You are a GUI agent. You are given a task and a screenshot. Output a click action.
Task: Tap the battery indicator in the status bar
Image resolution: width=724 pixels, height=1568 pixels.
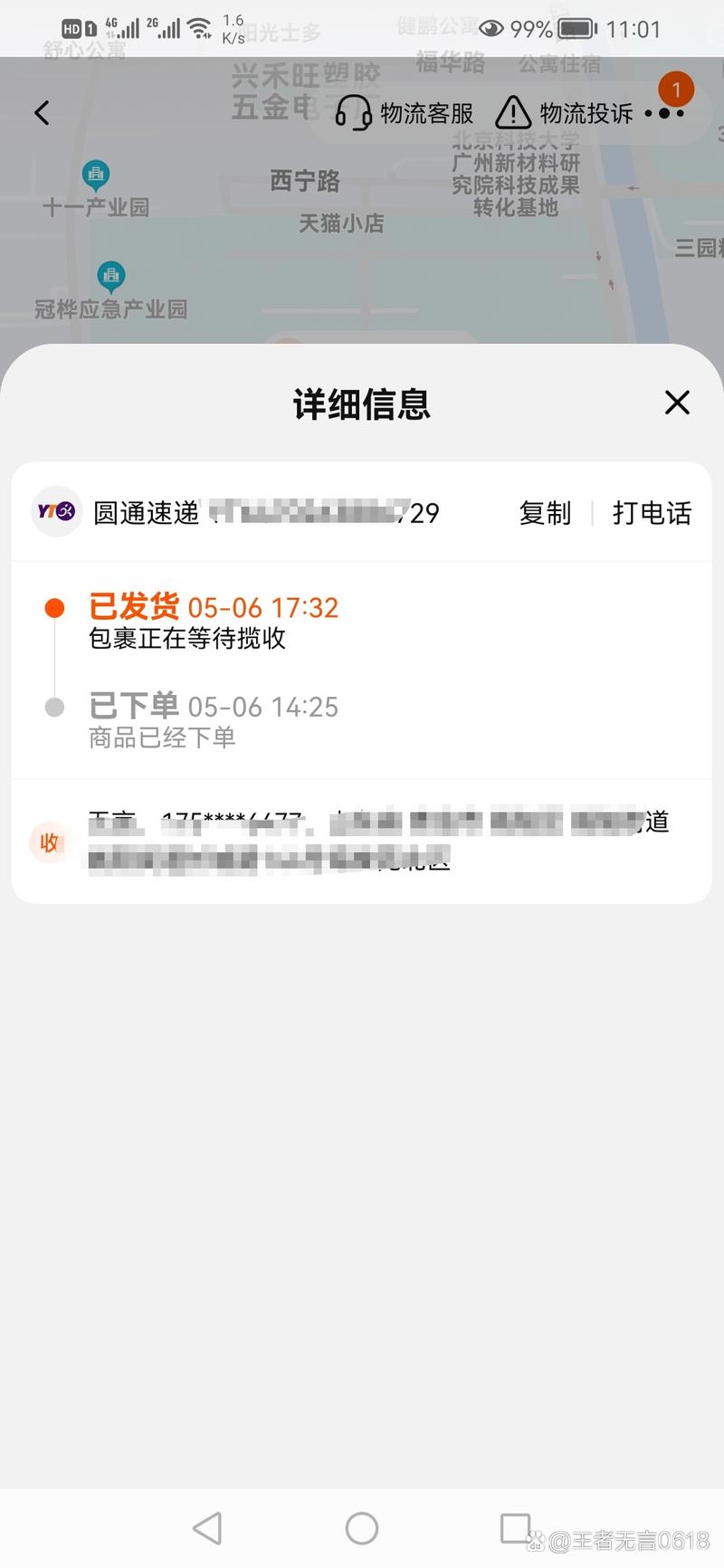pos(574,29)
